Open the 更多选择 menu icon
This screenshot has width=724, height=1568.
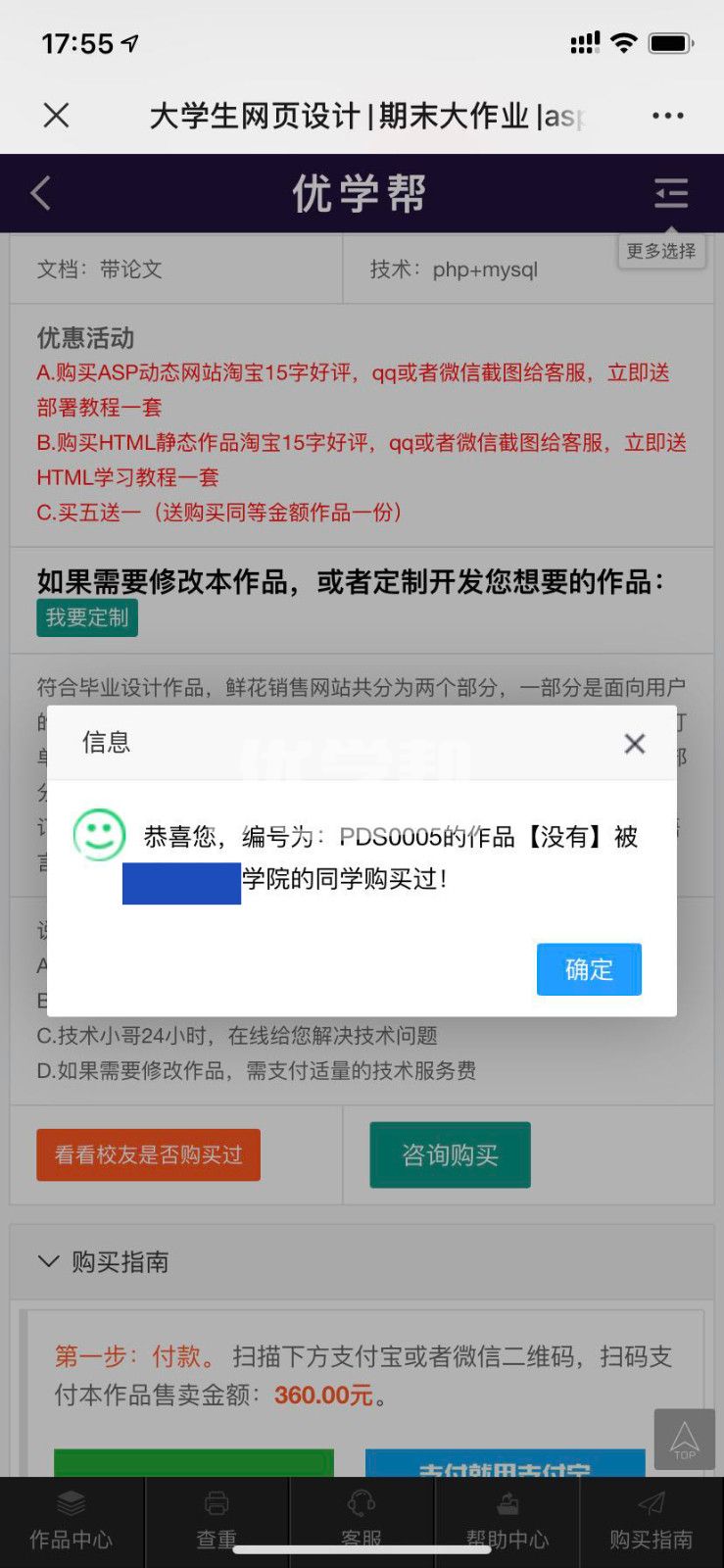coord(671,193)
